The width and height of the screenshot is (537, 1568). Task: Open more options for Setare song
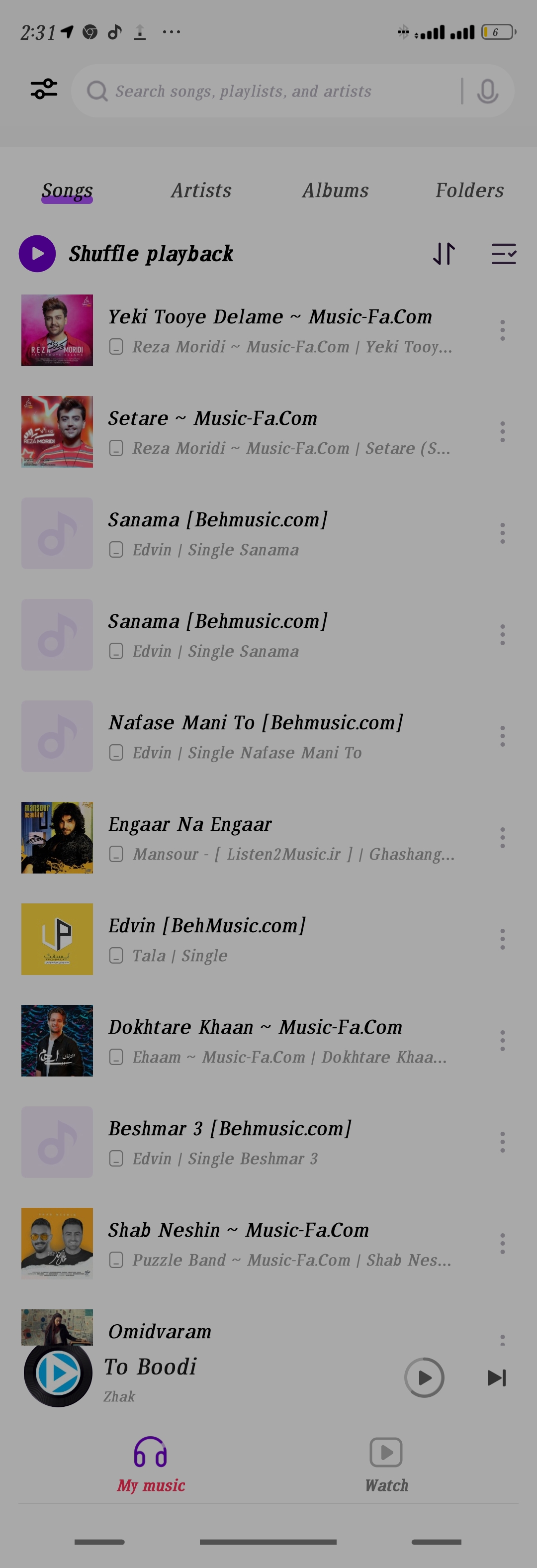502,432
